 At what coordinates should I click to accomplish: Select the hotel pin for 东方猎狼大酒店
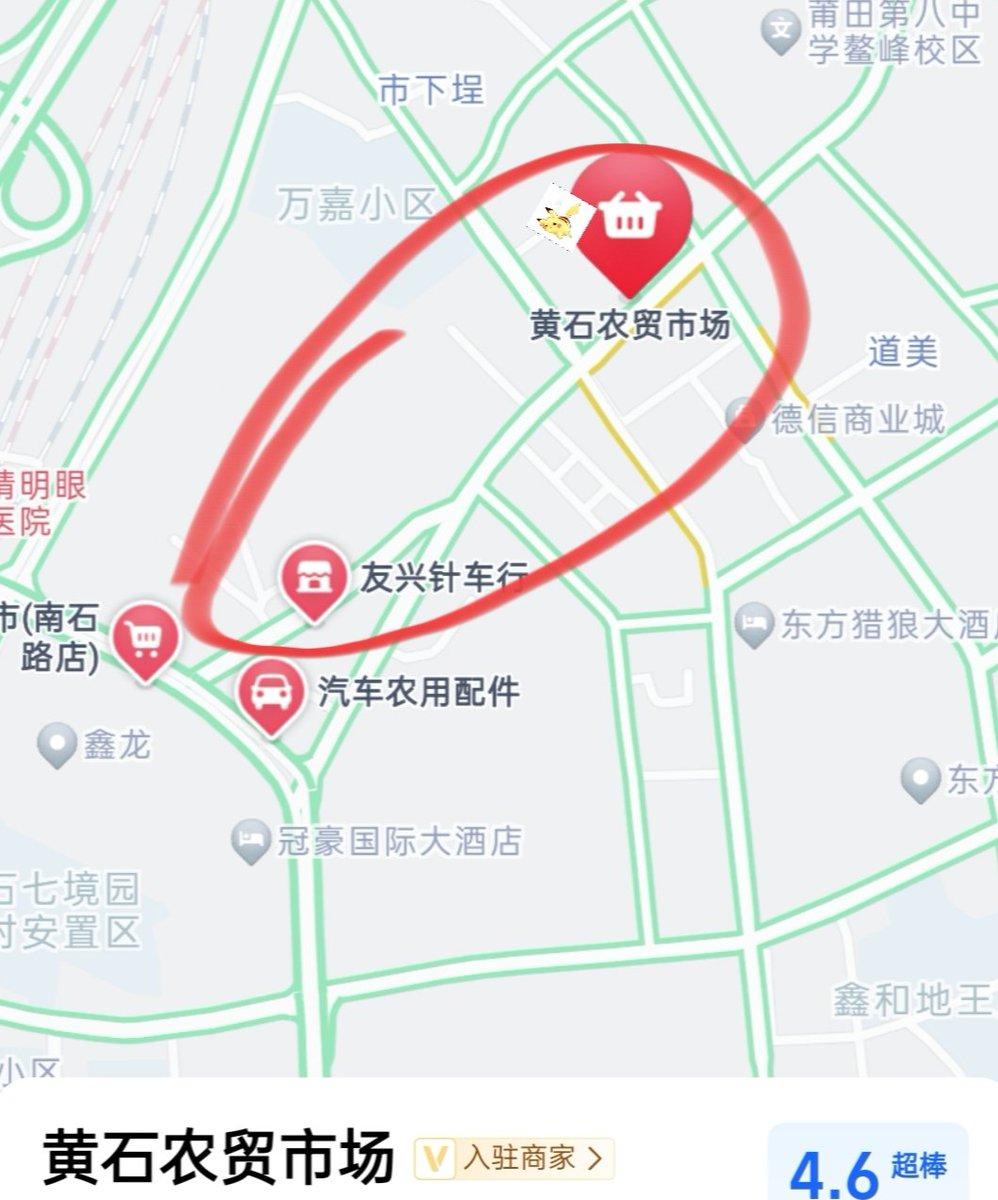[755, 622]
